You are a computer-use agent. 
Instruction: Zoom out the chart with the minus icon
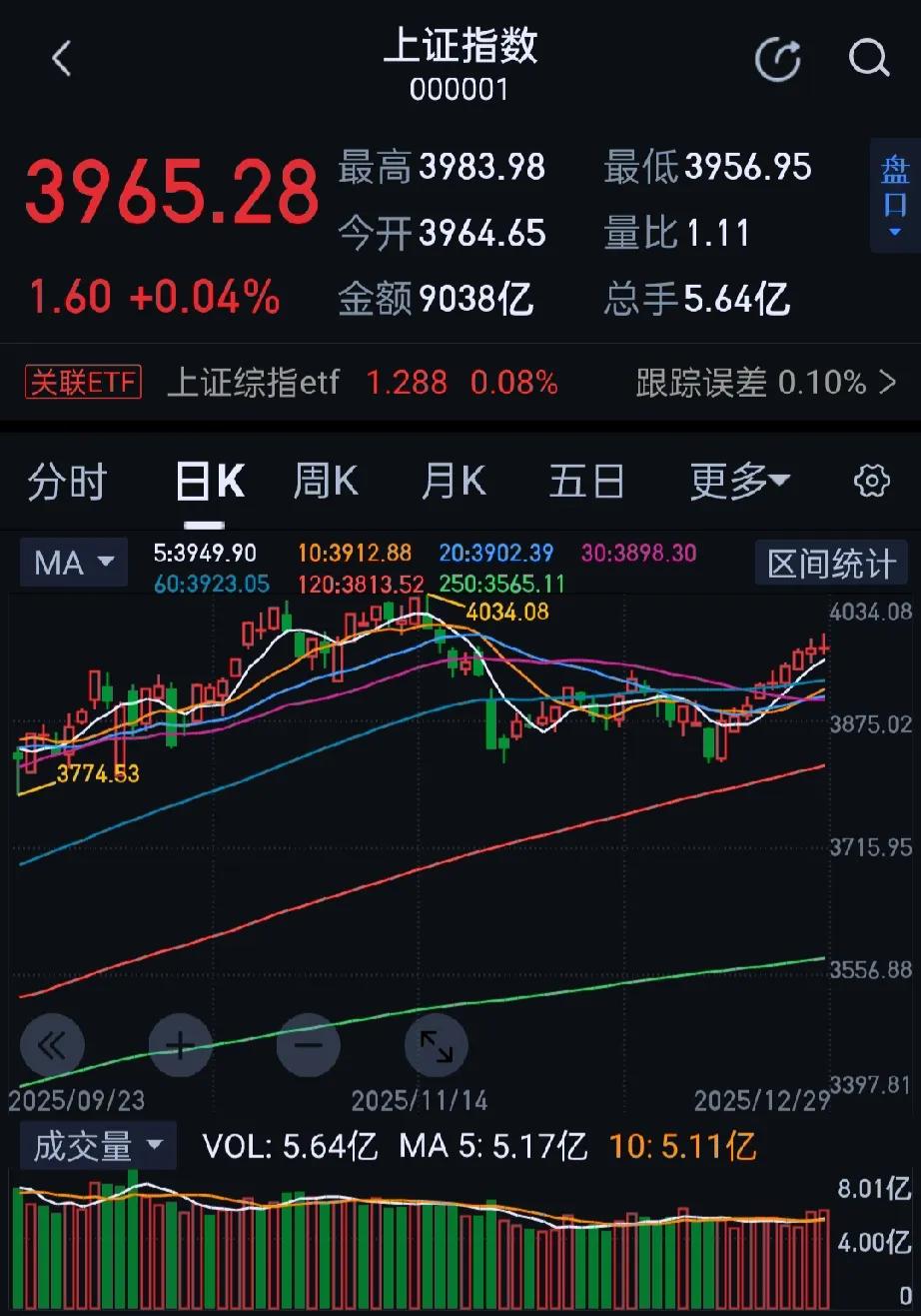tap(308, 1045)
